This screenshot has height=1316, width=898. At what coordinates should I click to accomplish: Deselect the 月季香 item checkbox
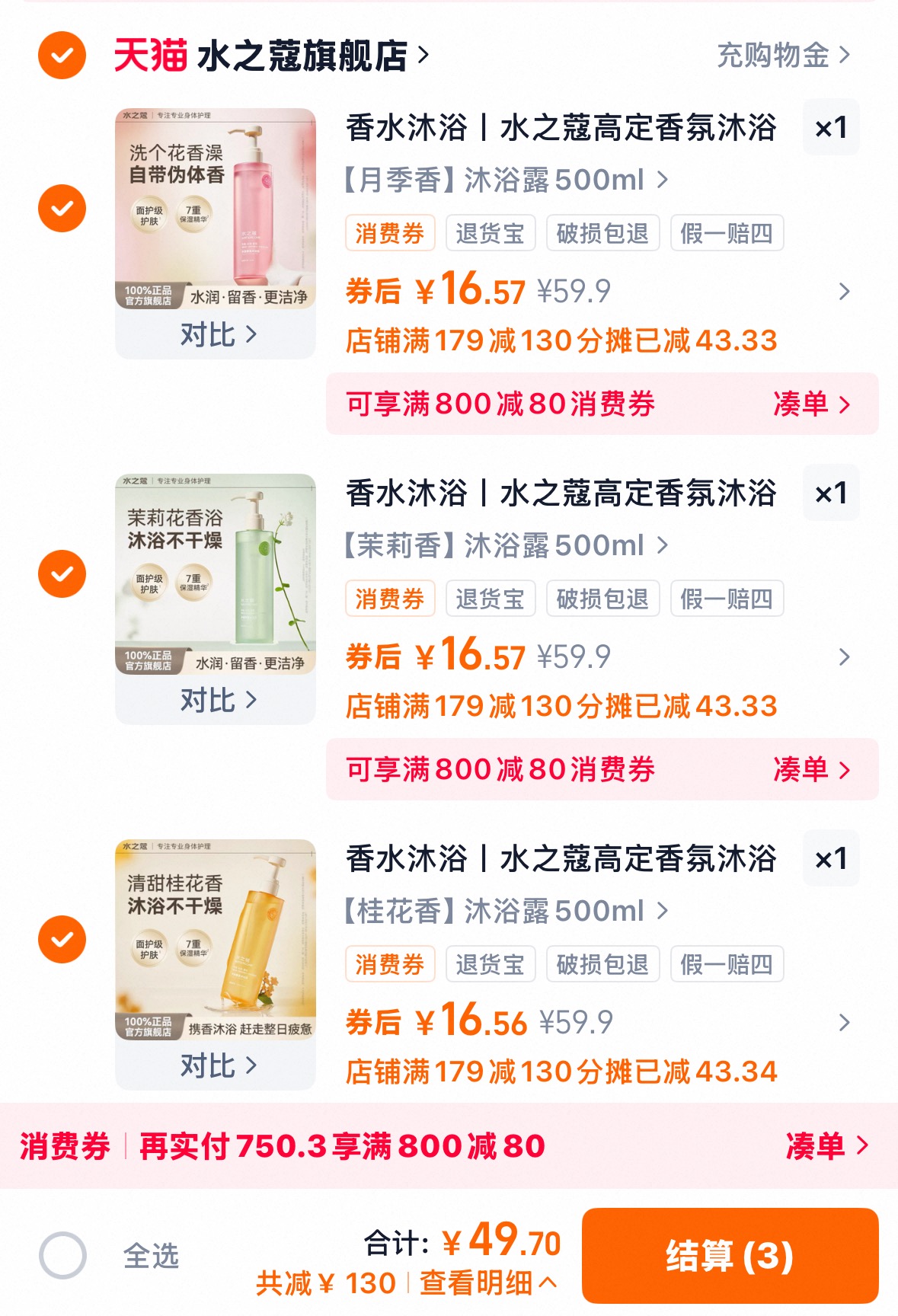coord(62,209)
